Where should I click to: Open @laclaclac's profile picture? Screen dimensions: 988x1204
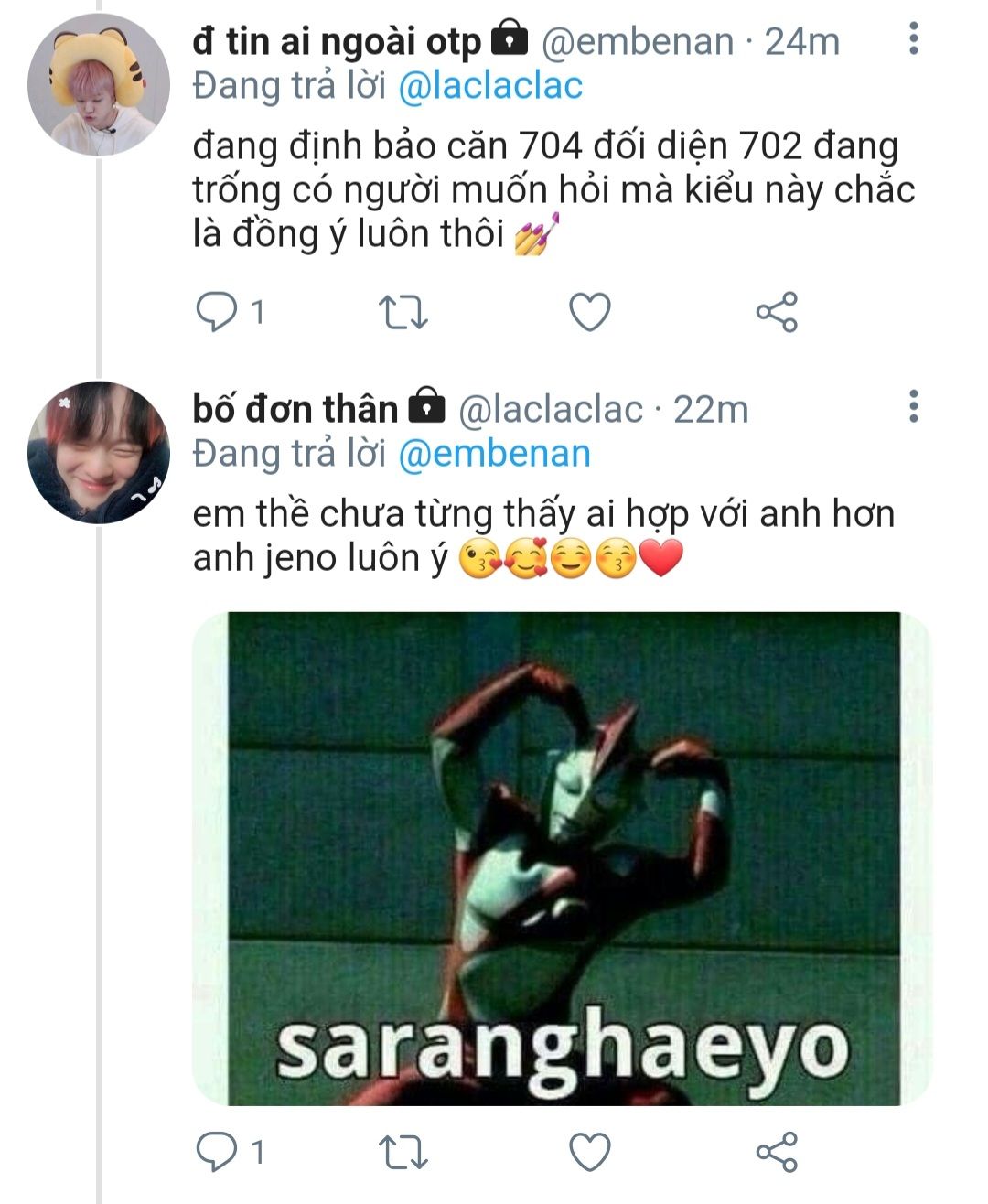point(99,452)
